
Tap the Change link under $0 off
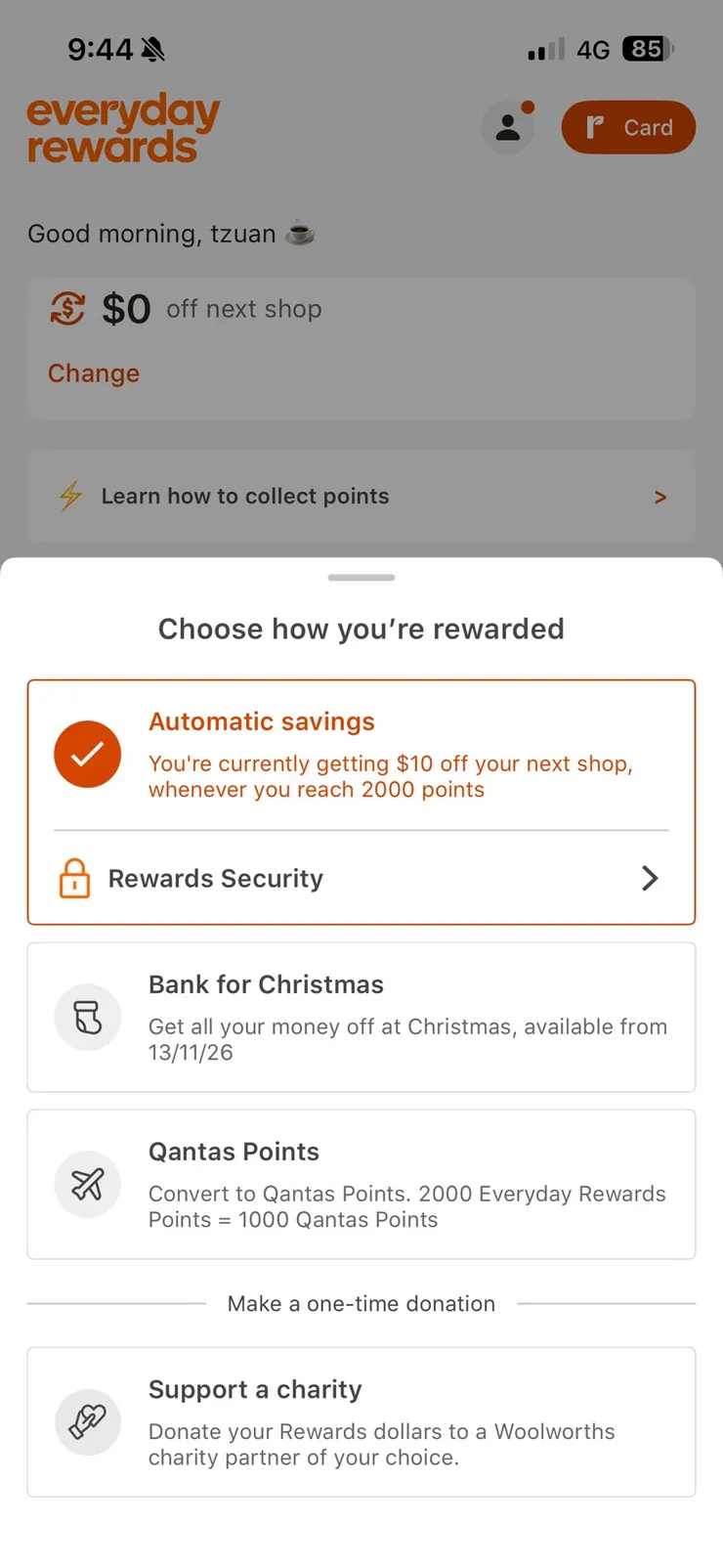pos(94,373)
